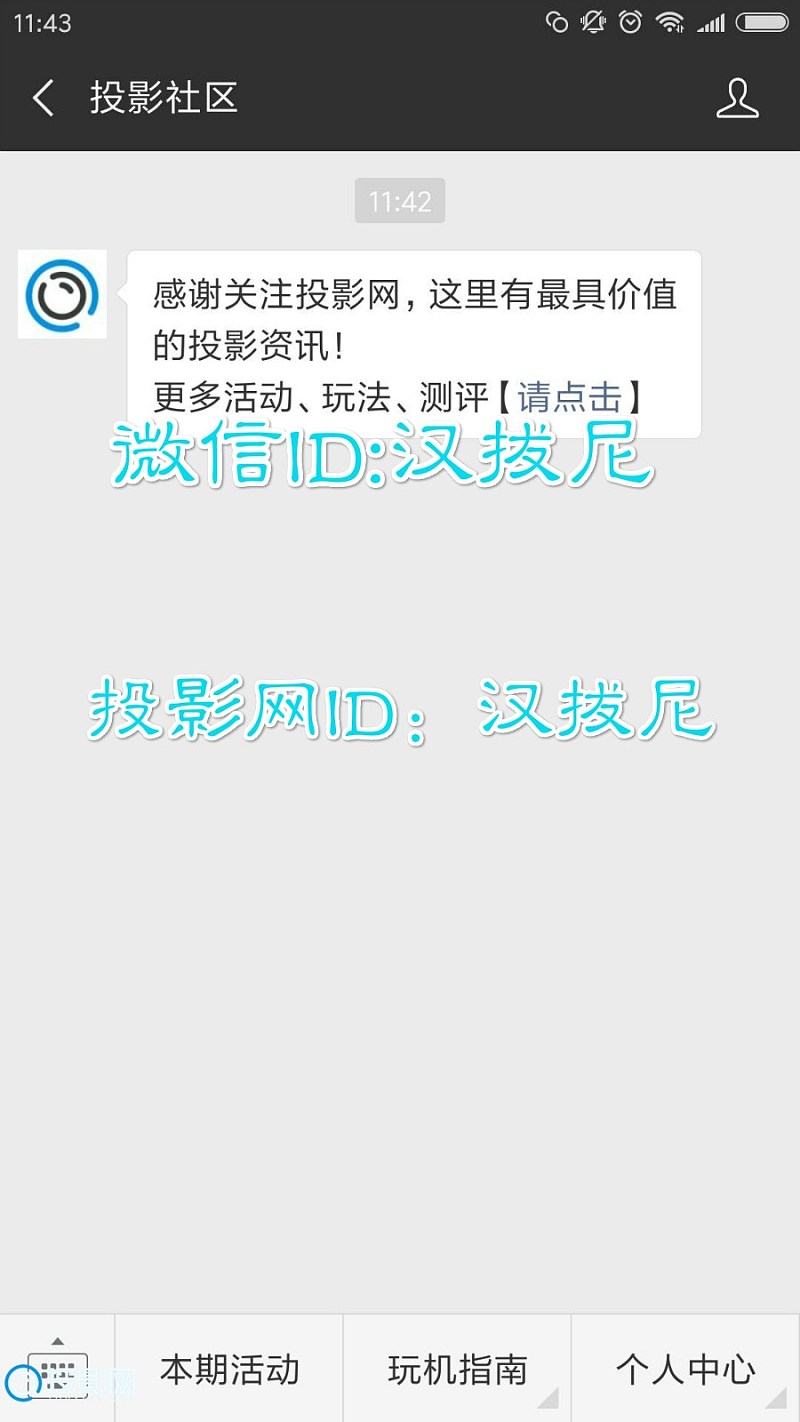Go back from 投影社区 chat
This screenshot has width=800, height=1422.
click(x=43, y=98)
